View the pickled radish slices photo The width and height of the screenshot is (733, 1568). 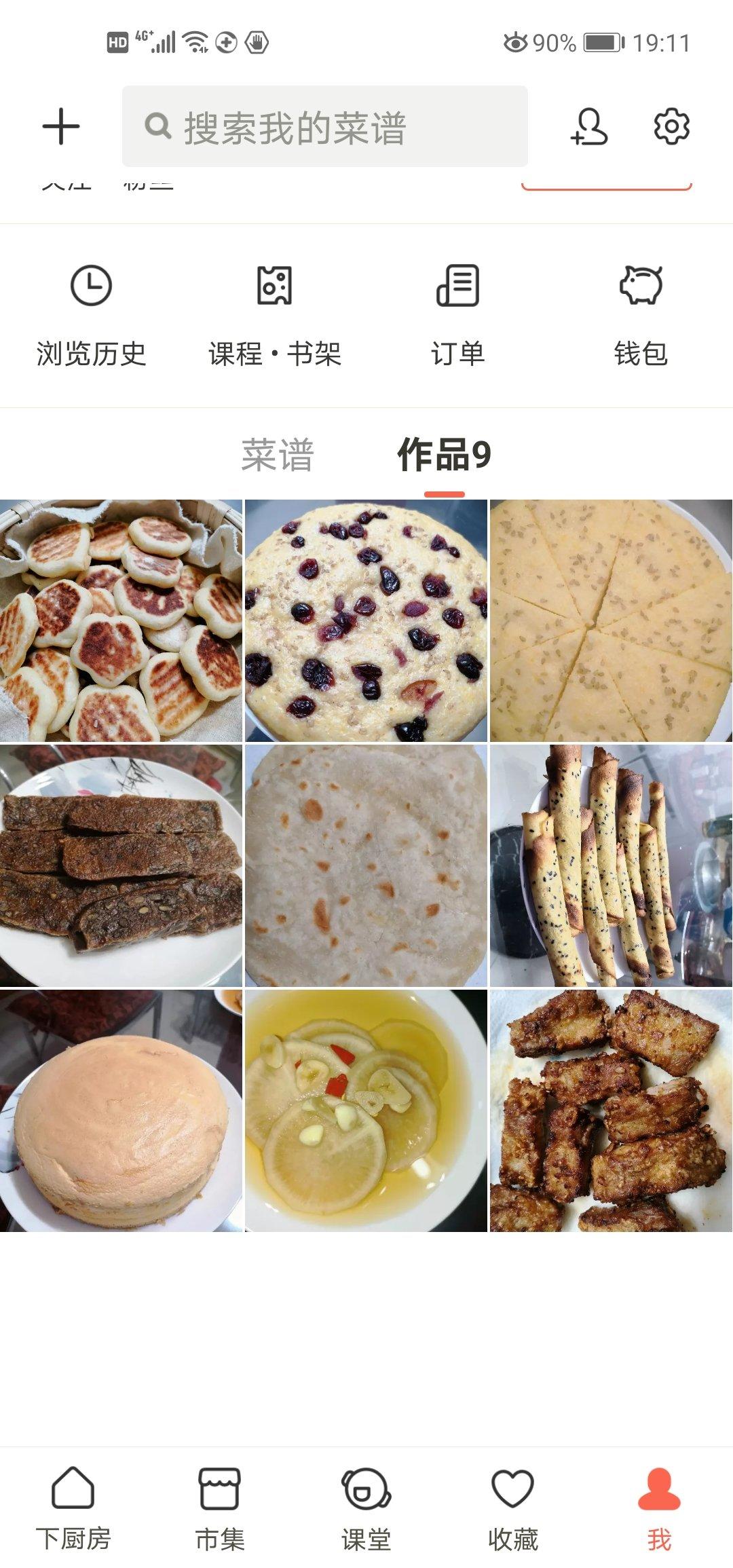[x=366, y=1110]
